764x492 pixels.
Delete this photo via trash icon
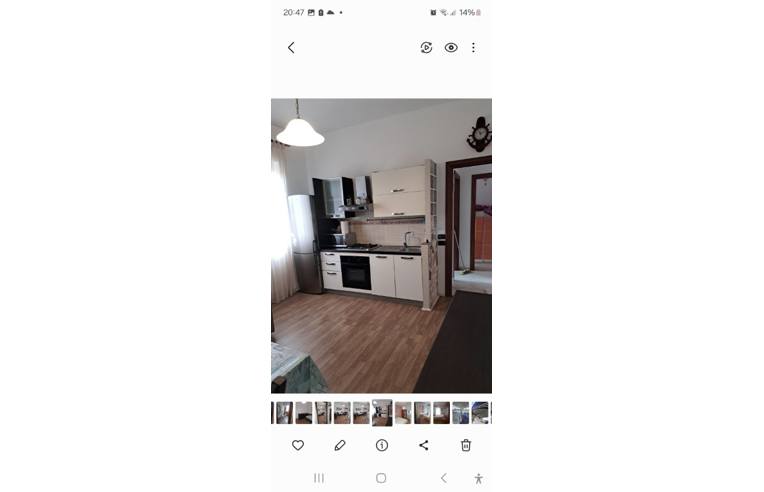pos(465,445)
